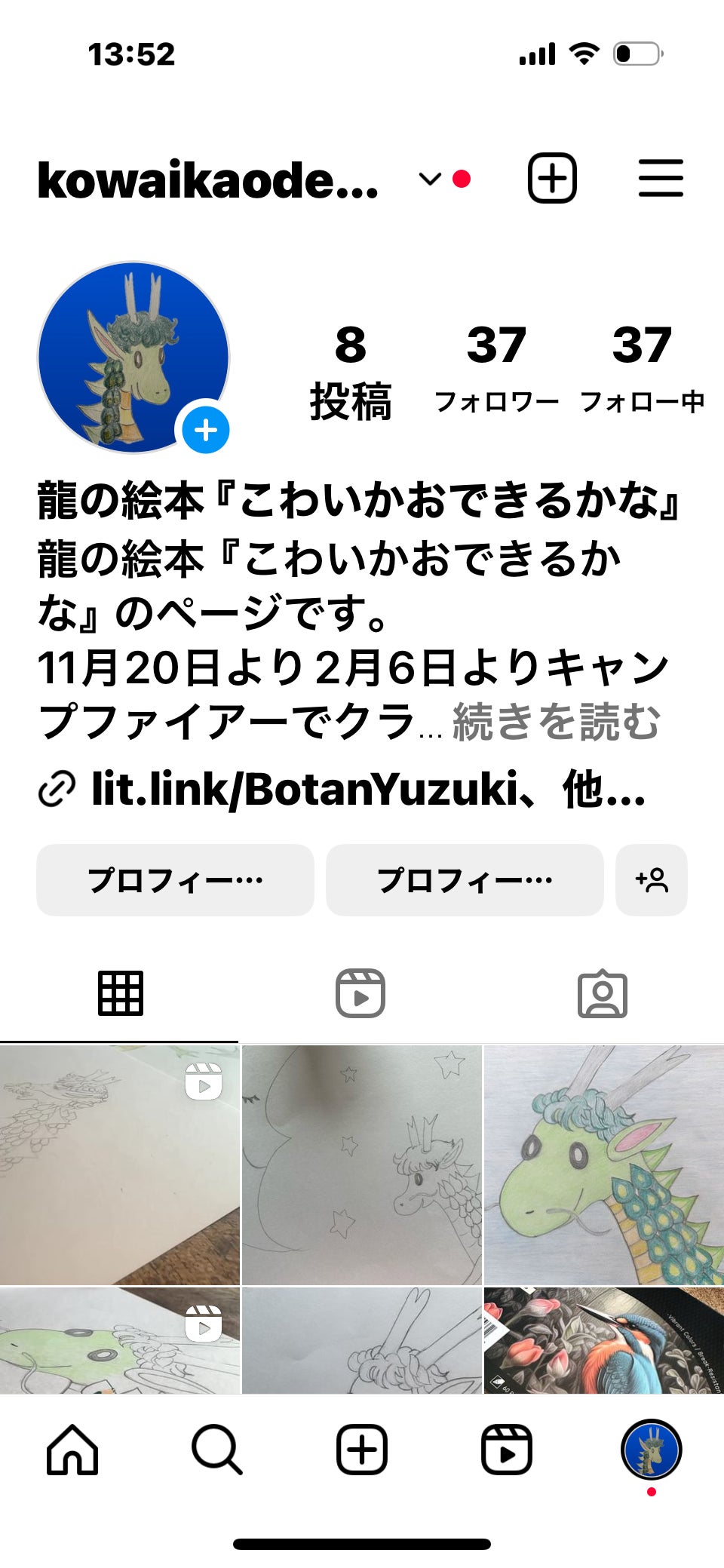Tap the create plus button in bottom bar

pyautogui.click(x=362, y=1450)
